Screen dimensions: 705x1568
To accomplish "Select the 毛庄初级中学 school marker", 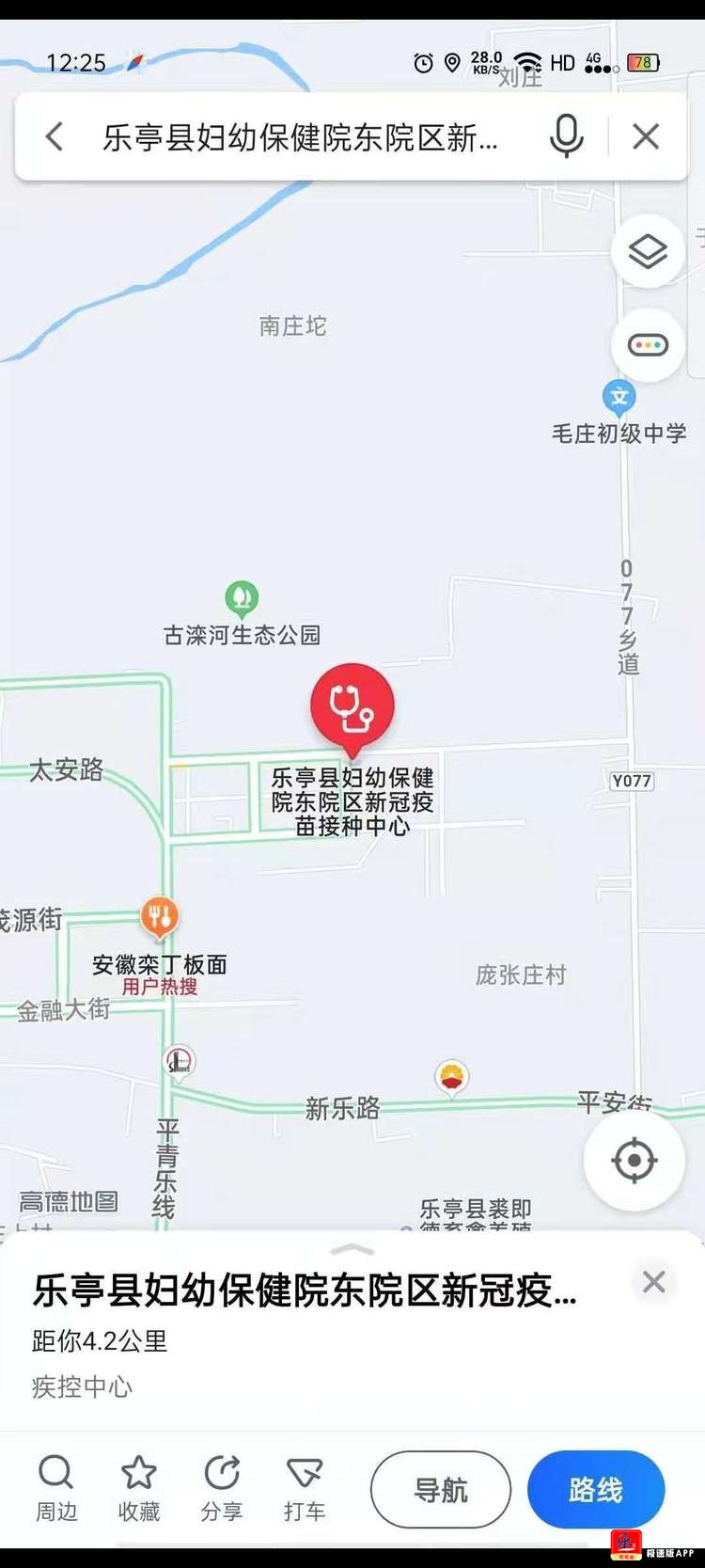I will [x=619, y=397].
